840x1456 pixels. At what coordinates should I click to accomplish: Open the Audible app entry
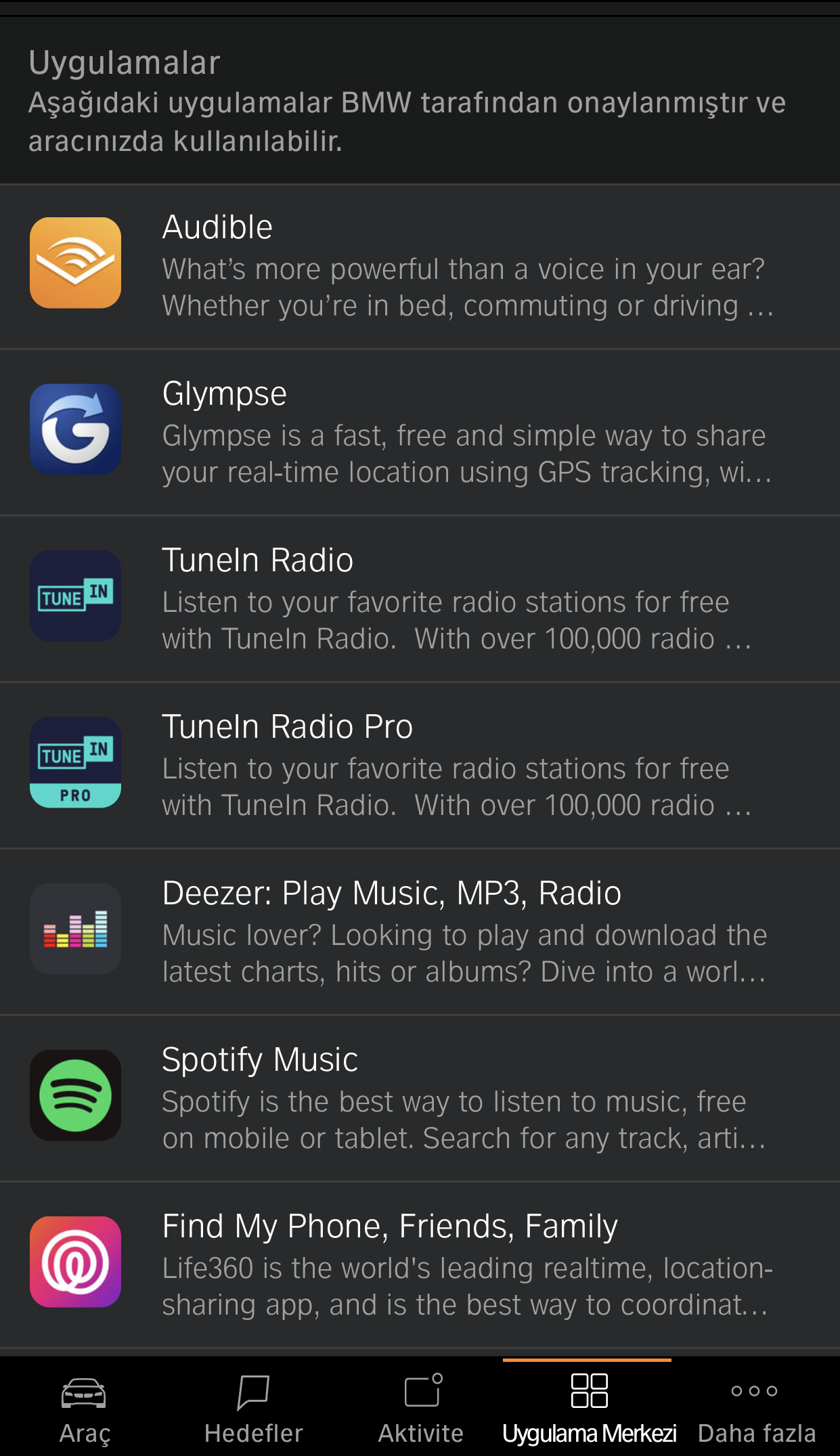pyautogui.click(x=420, y=266)
